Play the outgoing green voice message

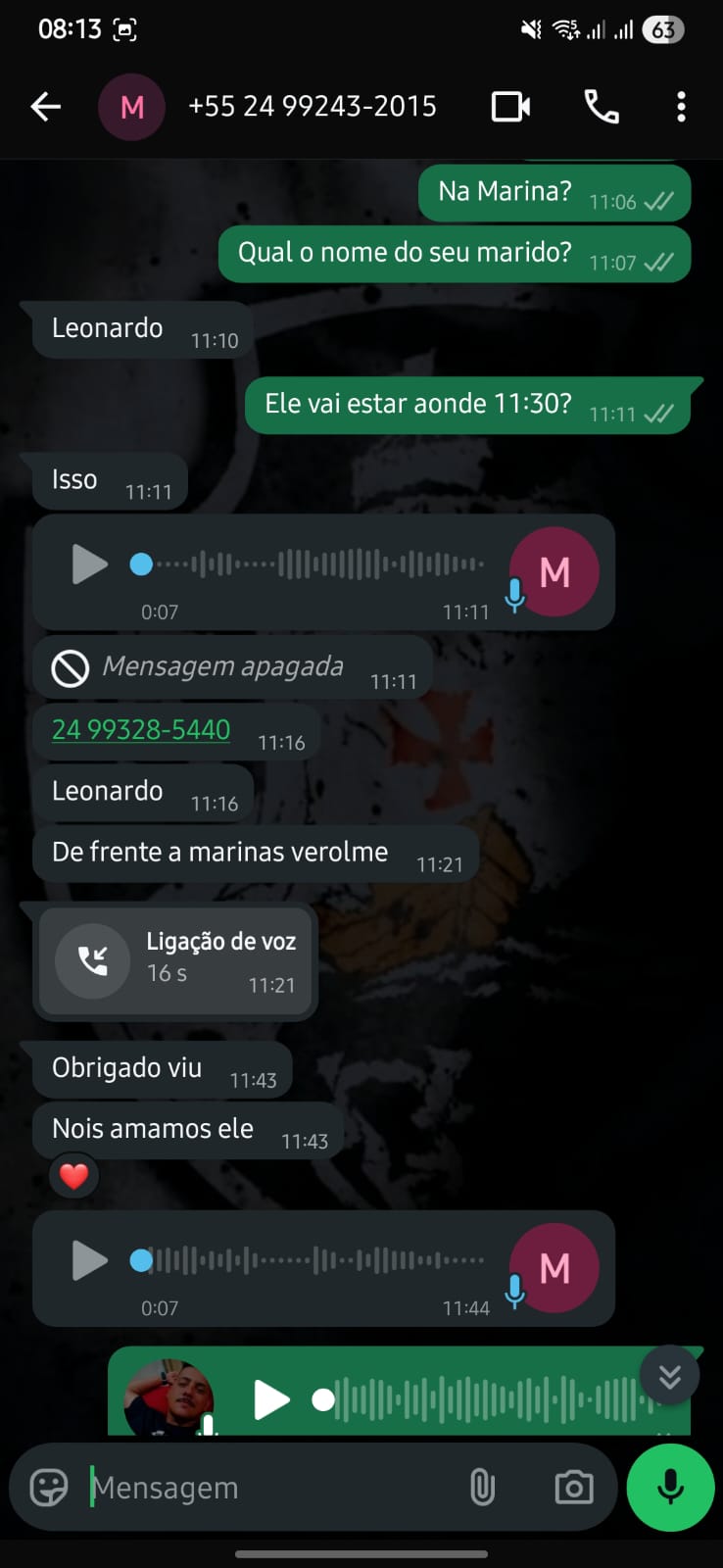(x=271, y=1399)
